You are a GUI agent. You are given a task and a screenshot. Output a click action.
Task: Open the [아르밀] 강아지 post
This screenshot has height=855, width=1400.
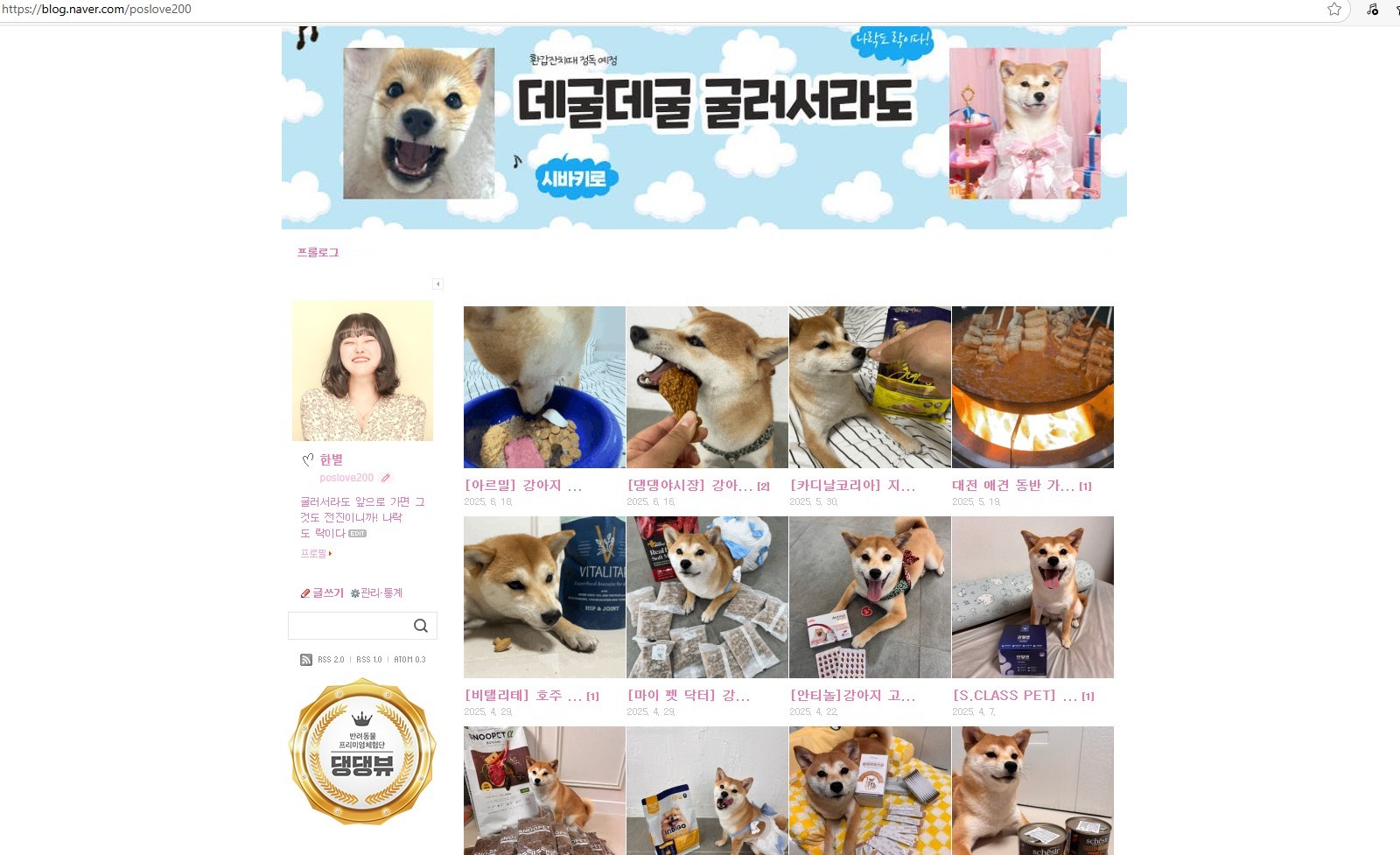point(523,485)
